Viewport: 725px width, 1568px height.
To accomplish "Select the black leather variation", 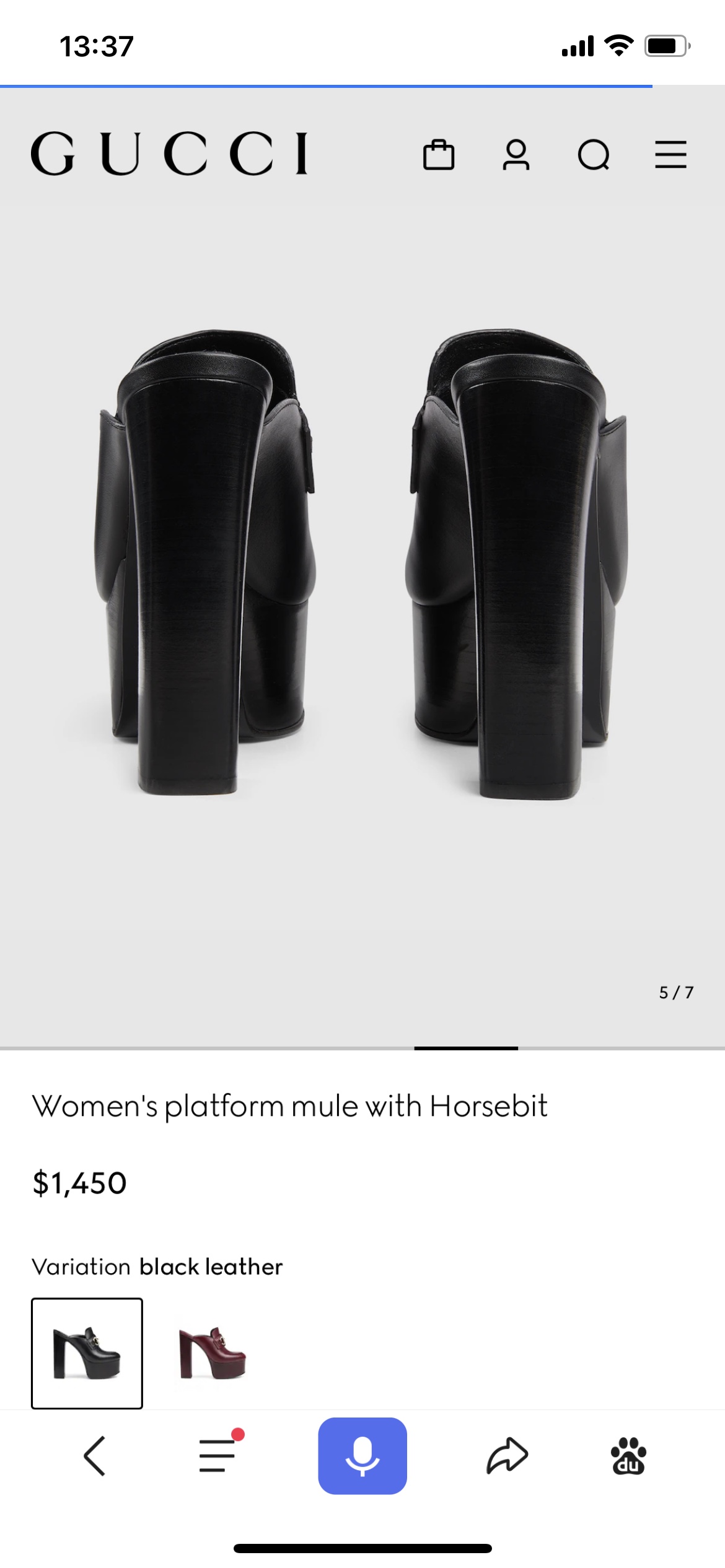I will 87,1352.
